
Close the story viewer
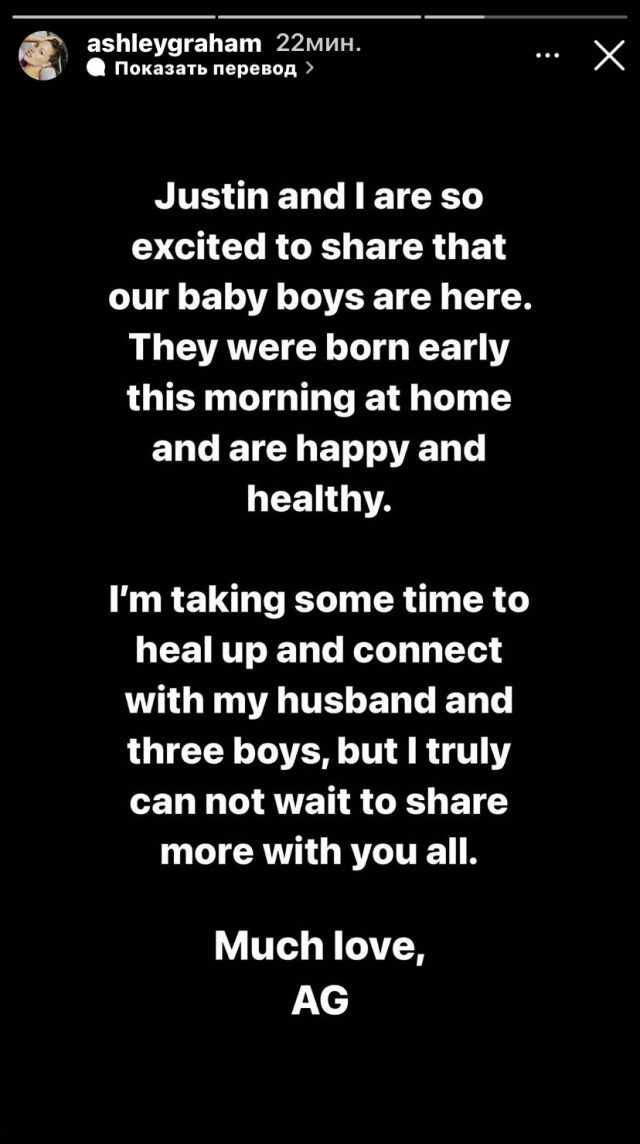tap(608, 56)
